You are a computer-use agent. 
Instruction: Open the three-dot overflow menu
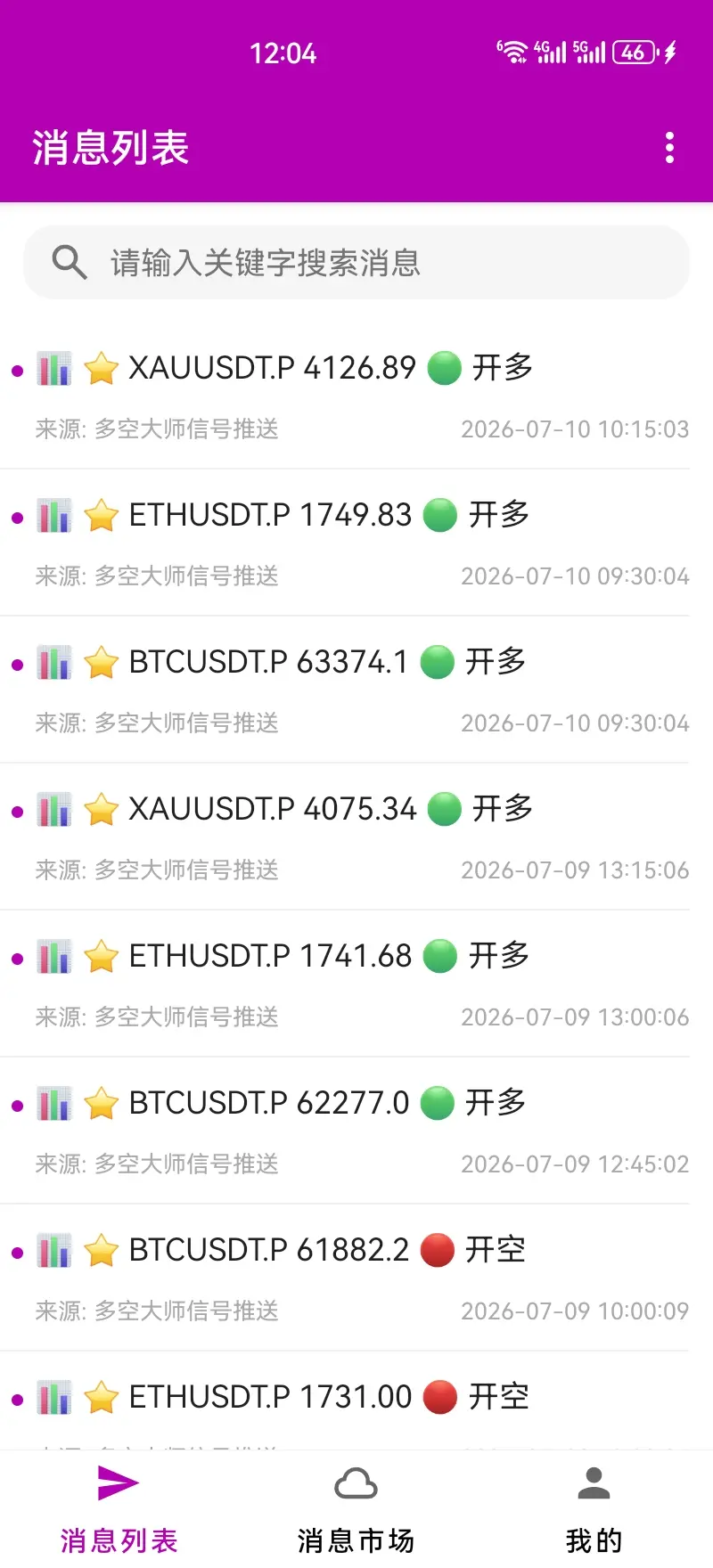tap(669, 148)
